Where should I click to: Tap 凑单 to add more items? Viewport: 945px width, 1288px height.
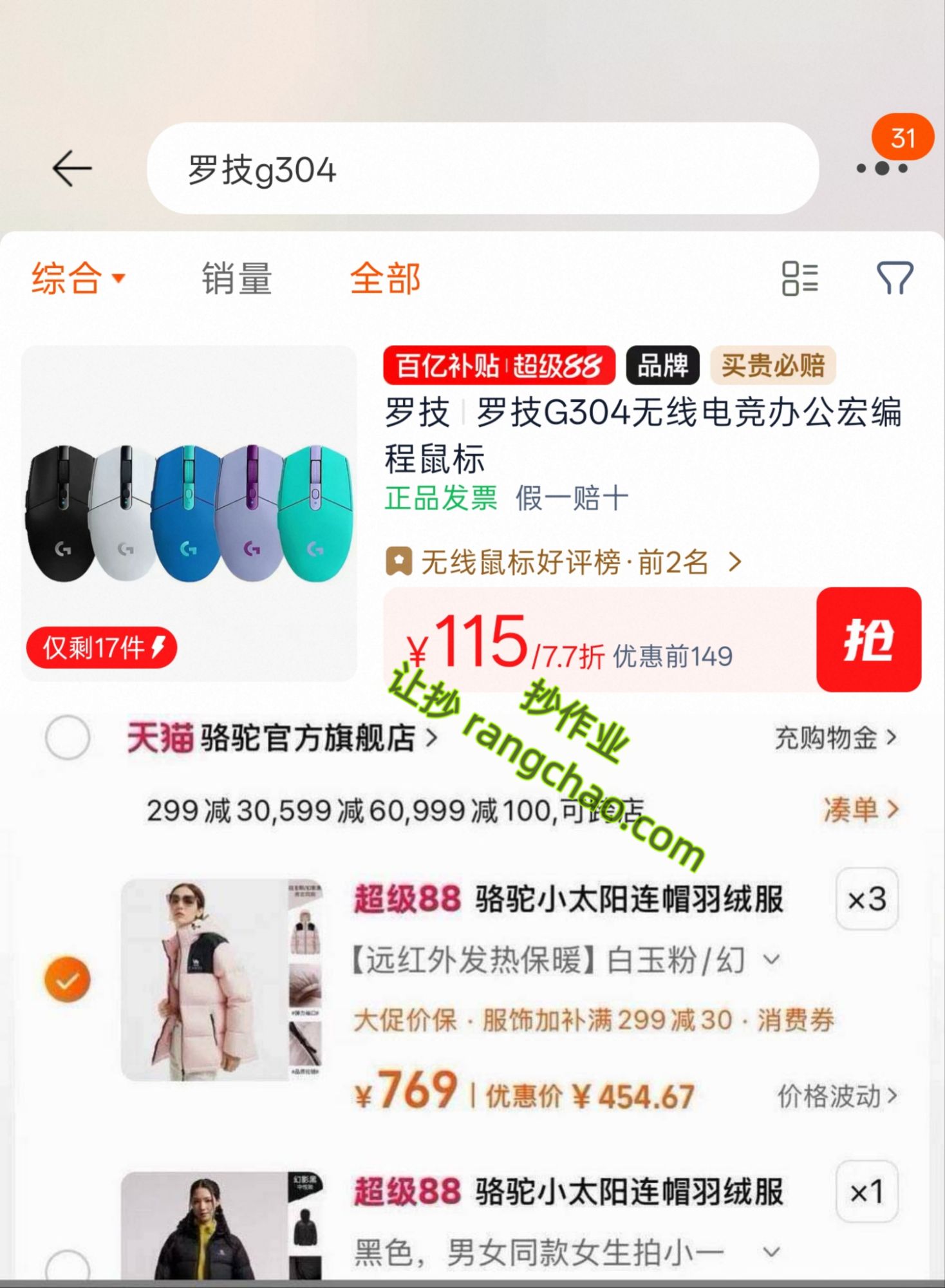point(861,810)
